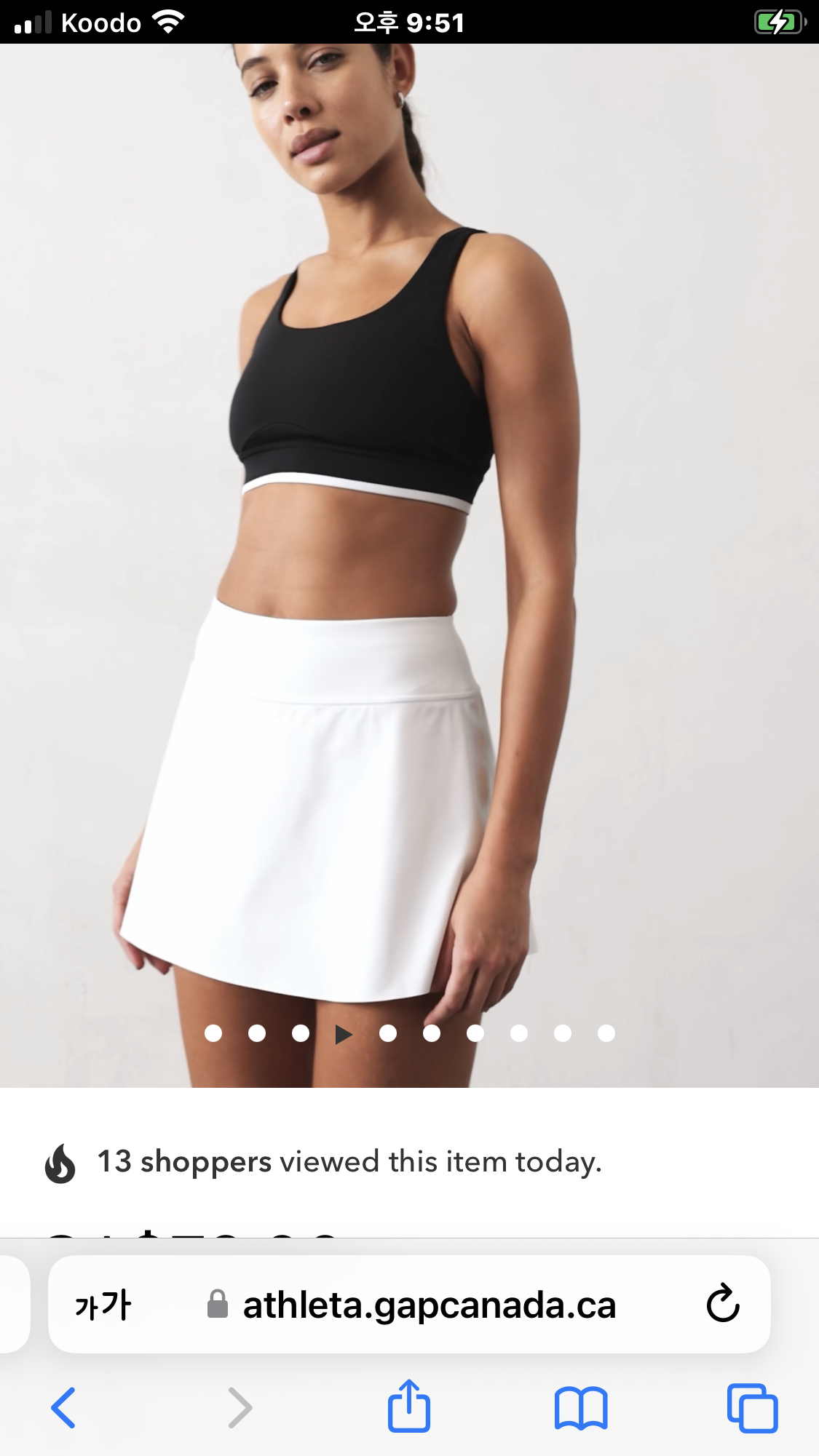The width and height of the screenshot is (819, 1456).
Task: Open Safari bookmarks
Action: pyautogui.click(x=580, y=1409)
